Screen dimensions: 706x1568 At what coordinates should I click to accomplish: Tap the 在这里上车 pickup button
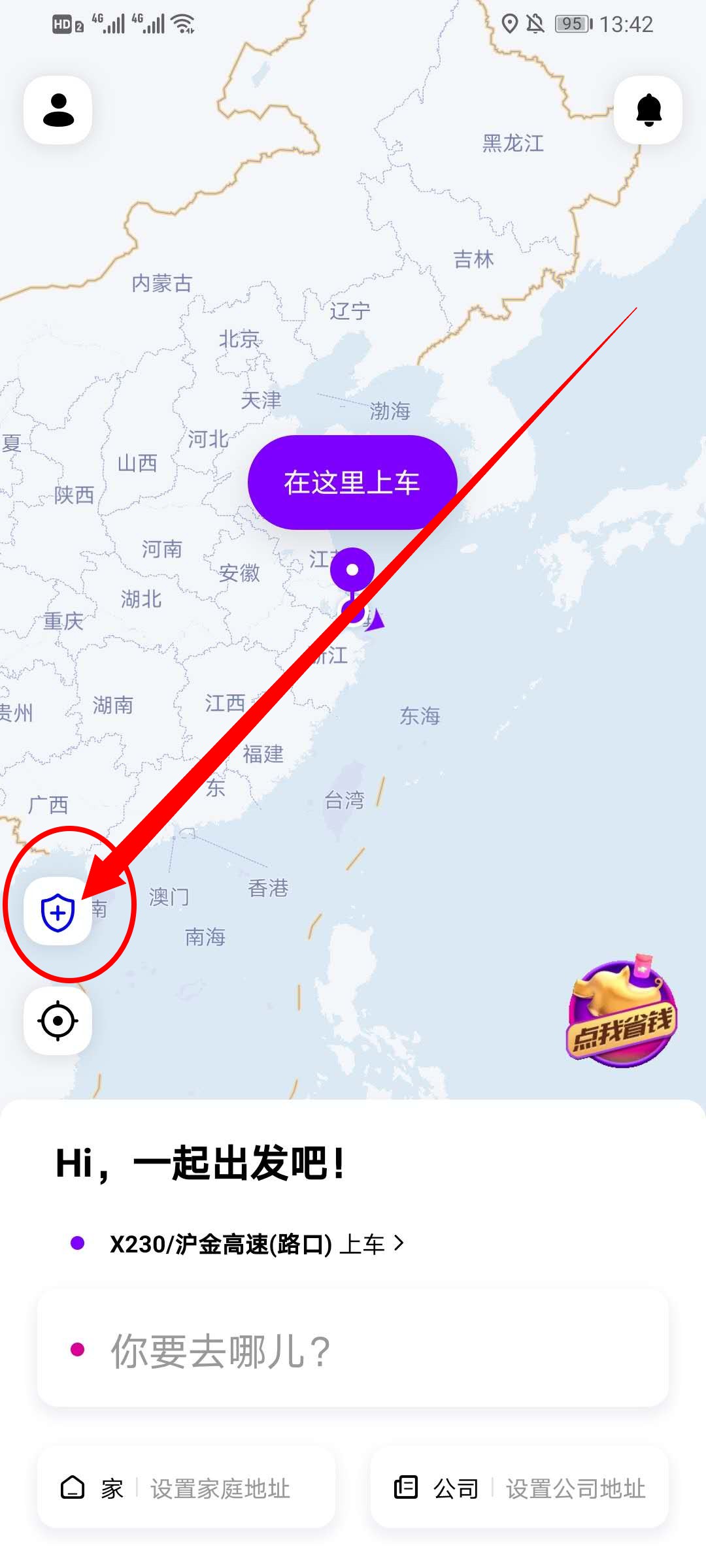click(352, 482)
